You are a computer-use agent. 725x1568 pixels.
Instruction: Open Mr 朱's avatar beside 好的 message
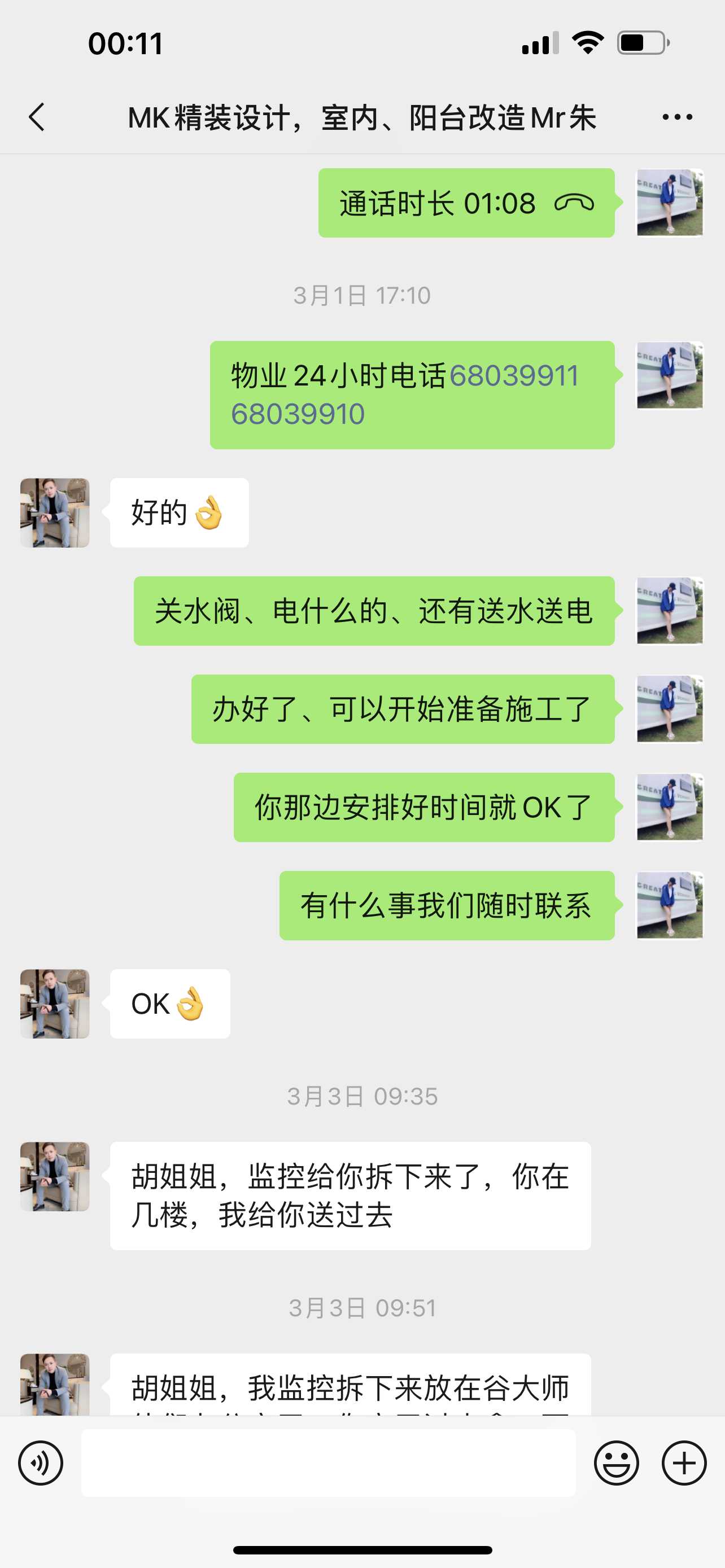[x=55, y=513]
